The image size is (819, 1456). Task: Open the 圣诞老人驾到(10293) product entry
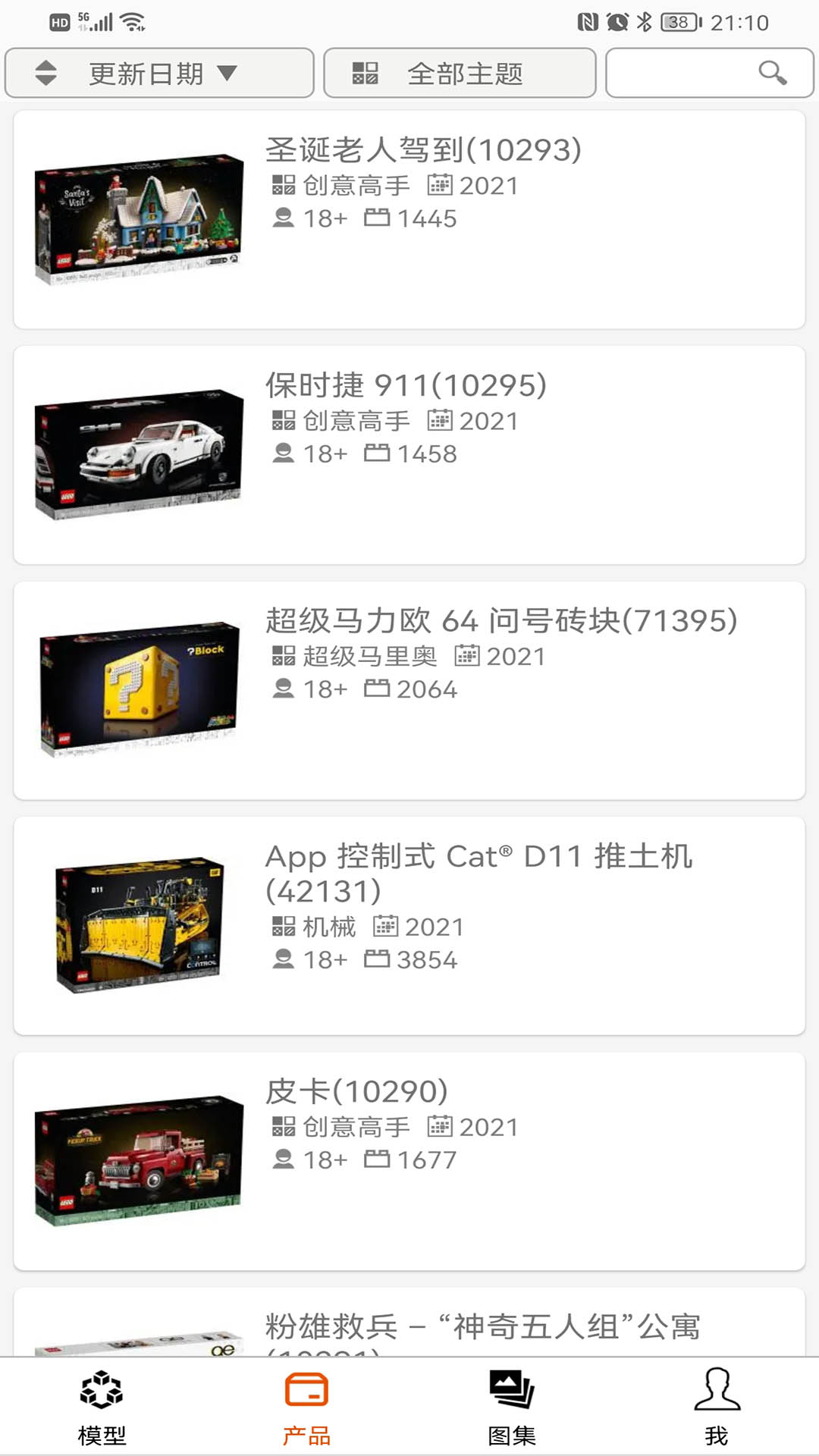click(409, 220)
